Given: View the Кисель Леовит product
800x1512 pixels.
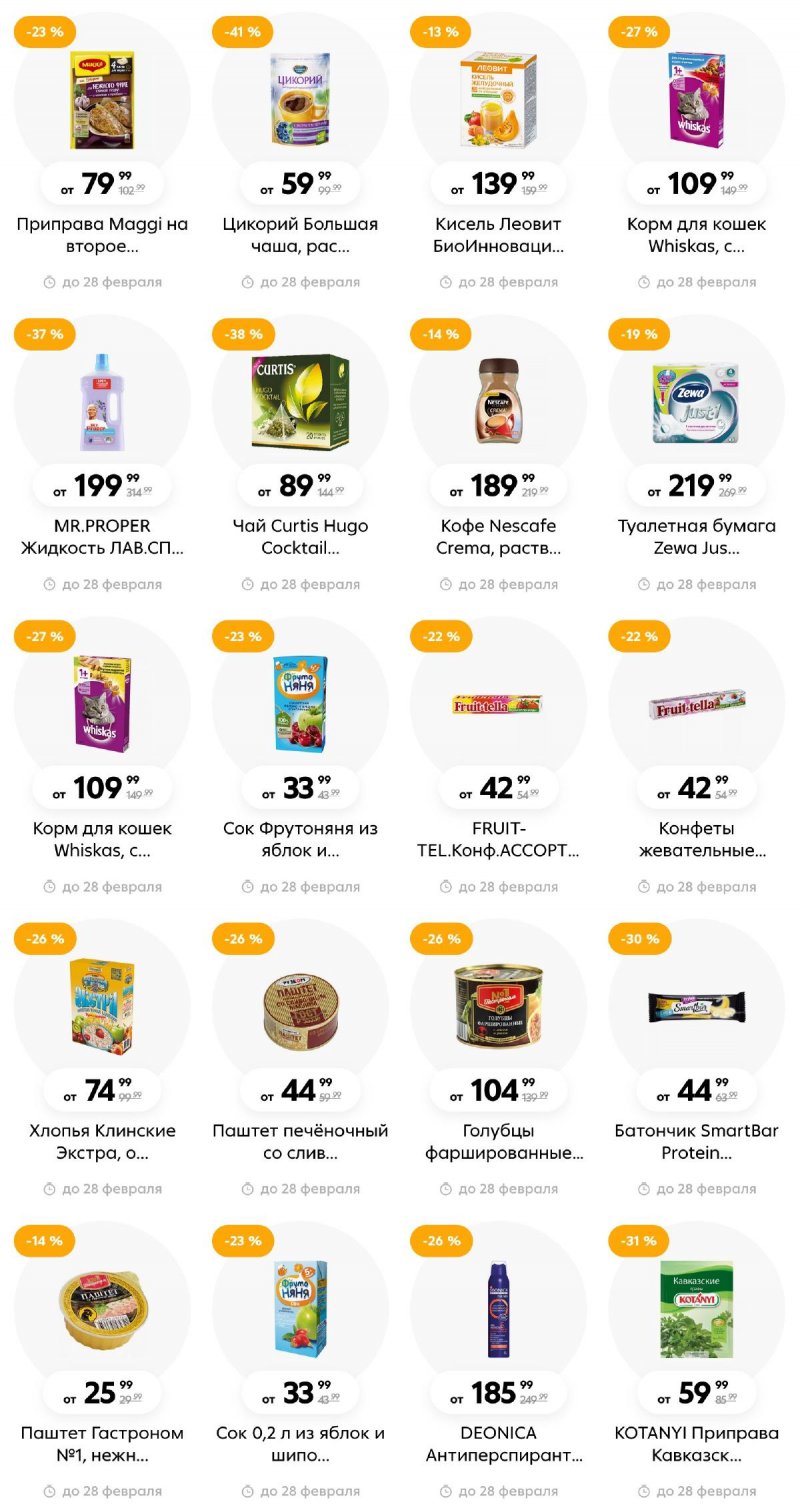Looking at the screenshot, I should tap(498, 100).
